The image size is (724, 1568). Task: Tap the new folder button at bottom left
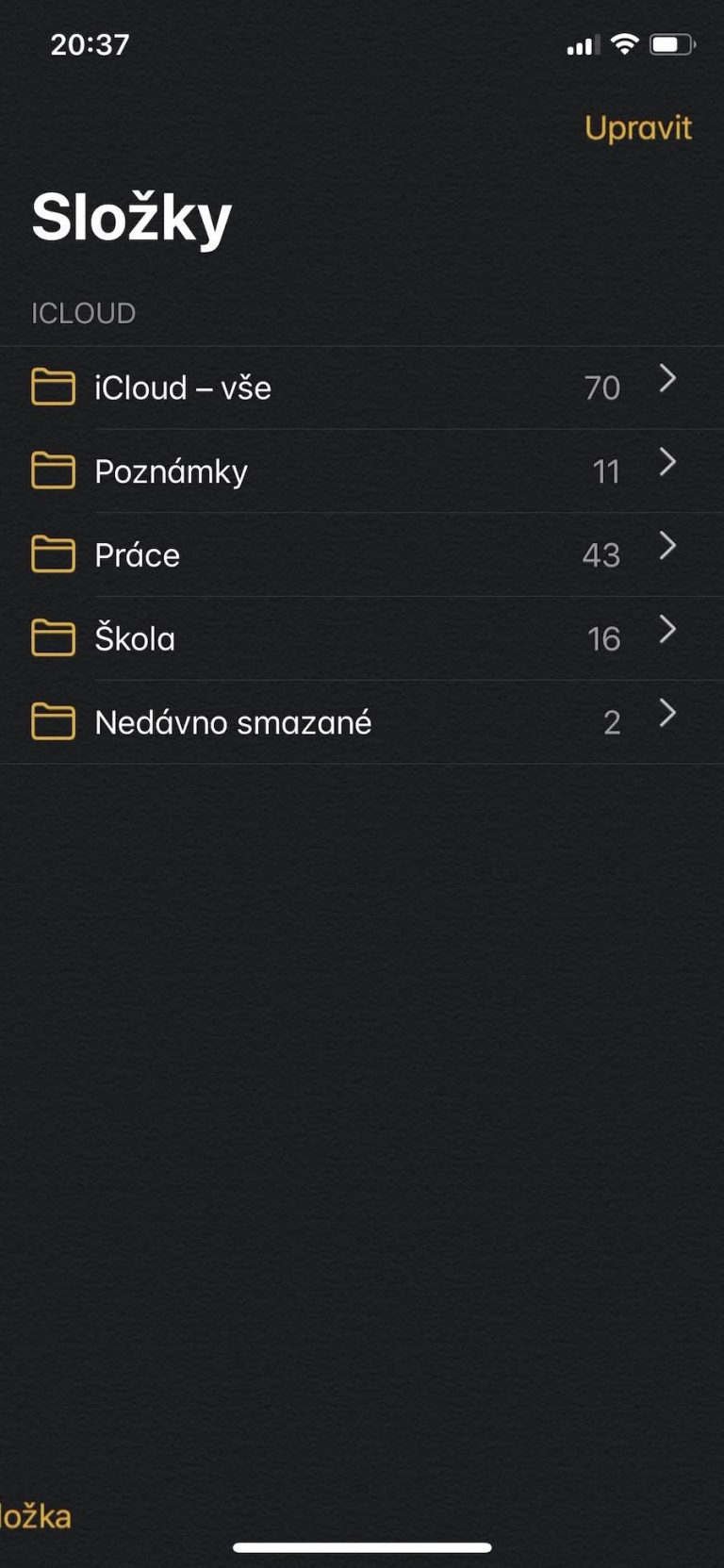pyautogui.click(x=36, y=1515)
